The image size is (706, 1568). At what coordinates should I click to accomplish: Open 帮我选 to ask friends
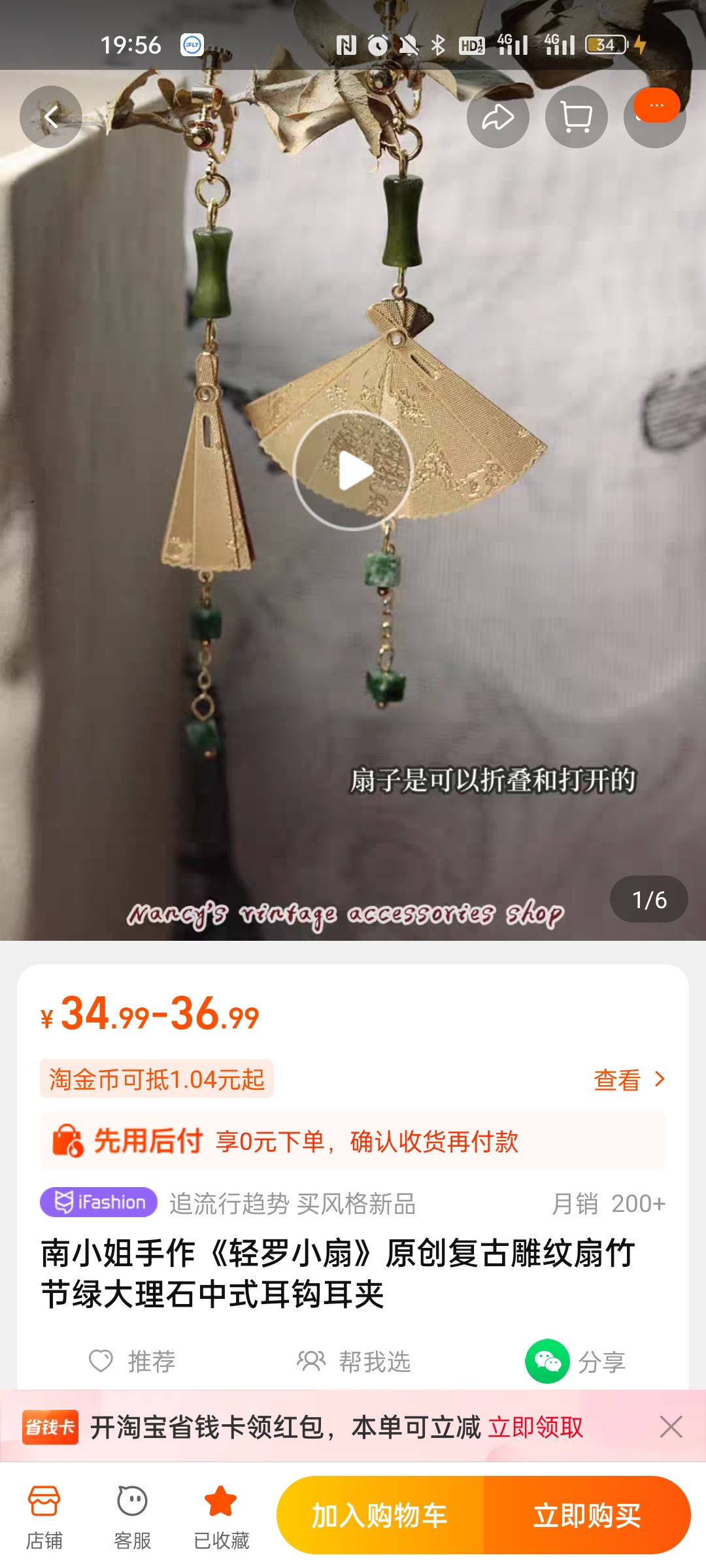point(354,1362)
